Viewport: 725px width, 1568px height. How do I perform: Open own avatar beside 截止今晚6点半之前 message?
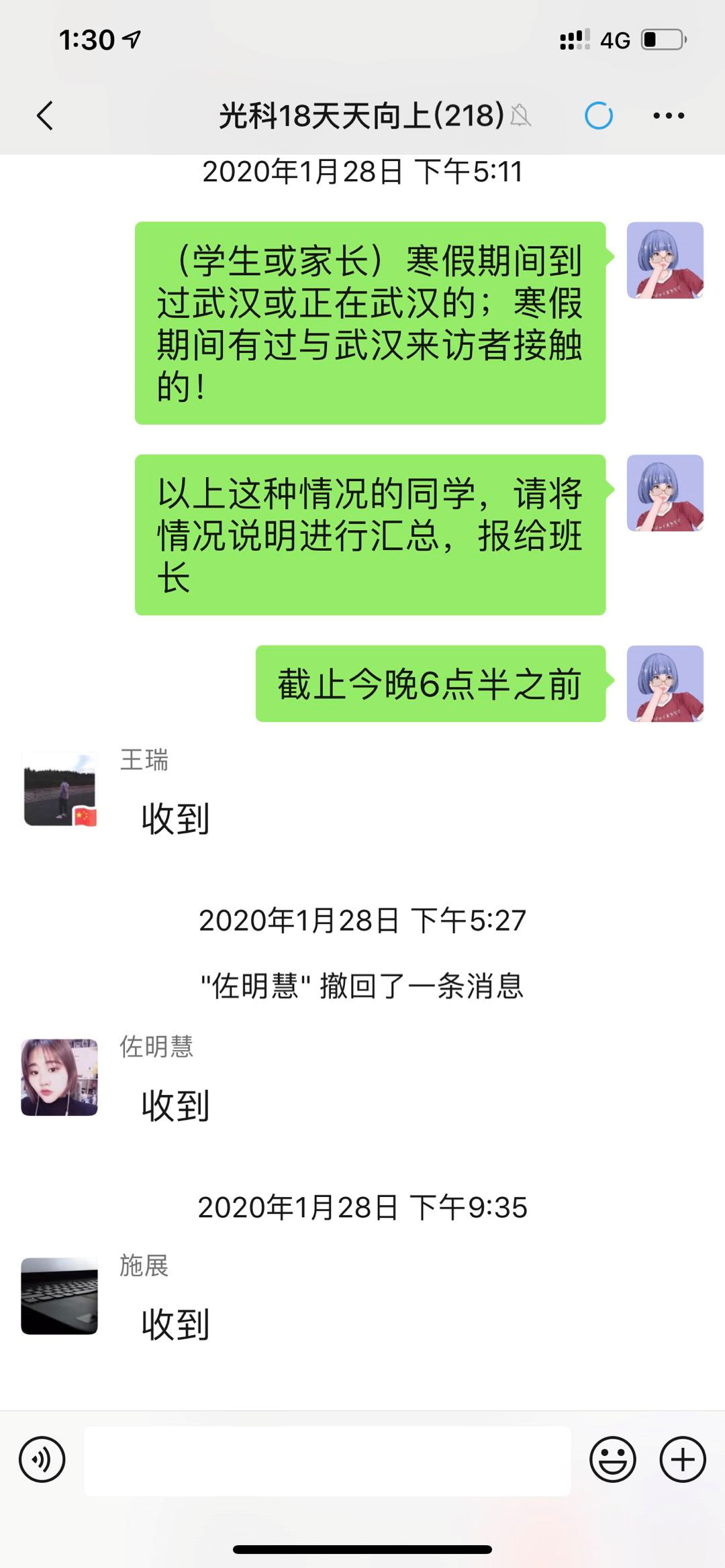(x=665, y=684)
